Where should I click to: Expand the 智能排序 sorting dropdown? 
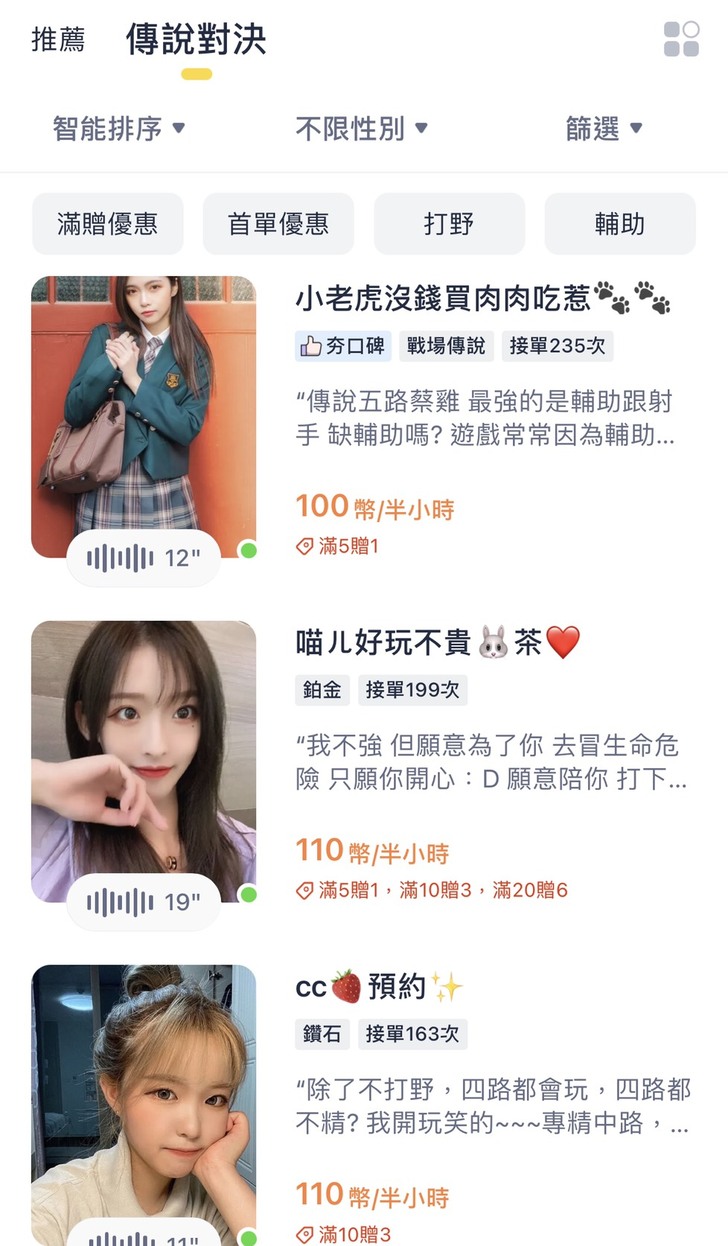pos(119,128)
